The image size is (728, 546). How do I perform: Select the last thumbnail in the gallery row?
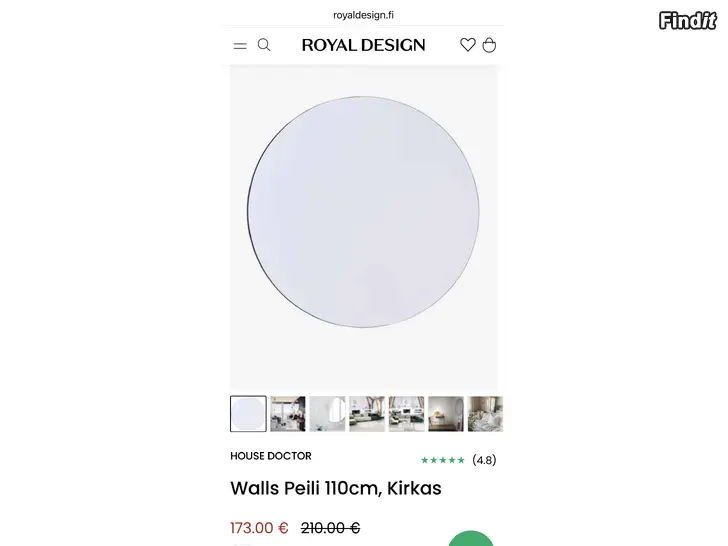point(486,414)
